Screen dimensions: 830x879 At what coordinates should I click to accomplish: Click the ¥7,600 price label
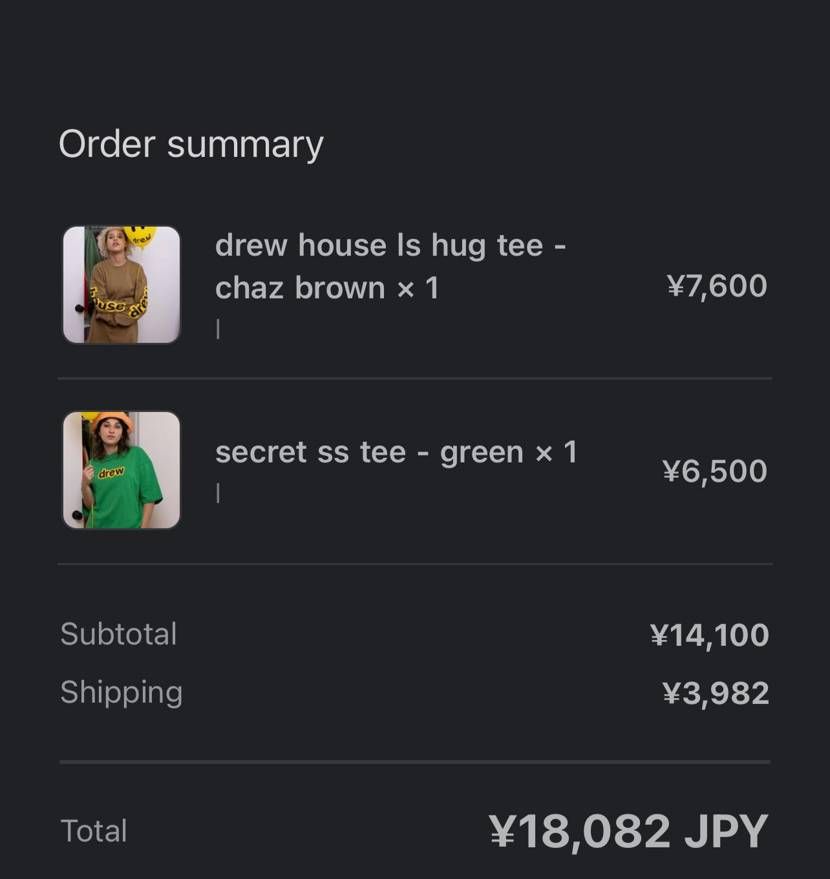[716, 285]
